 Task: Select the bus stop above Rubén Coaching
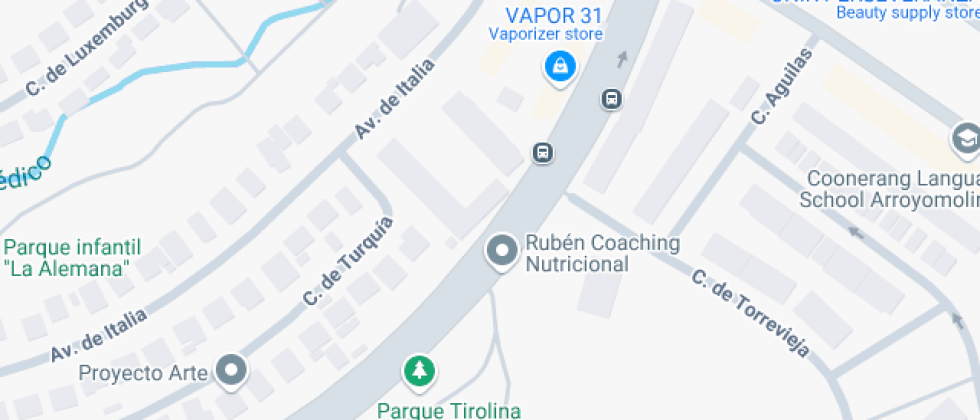point(542,153)
